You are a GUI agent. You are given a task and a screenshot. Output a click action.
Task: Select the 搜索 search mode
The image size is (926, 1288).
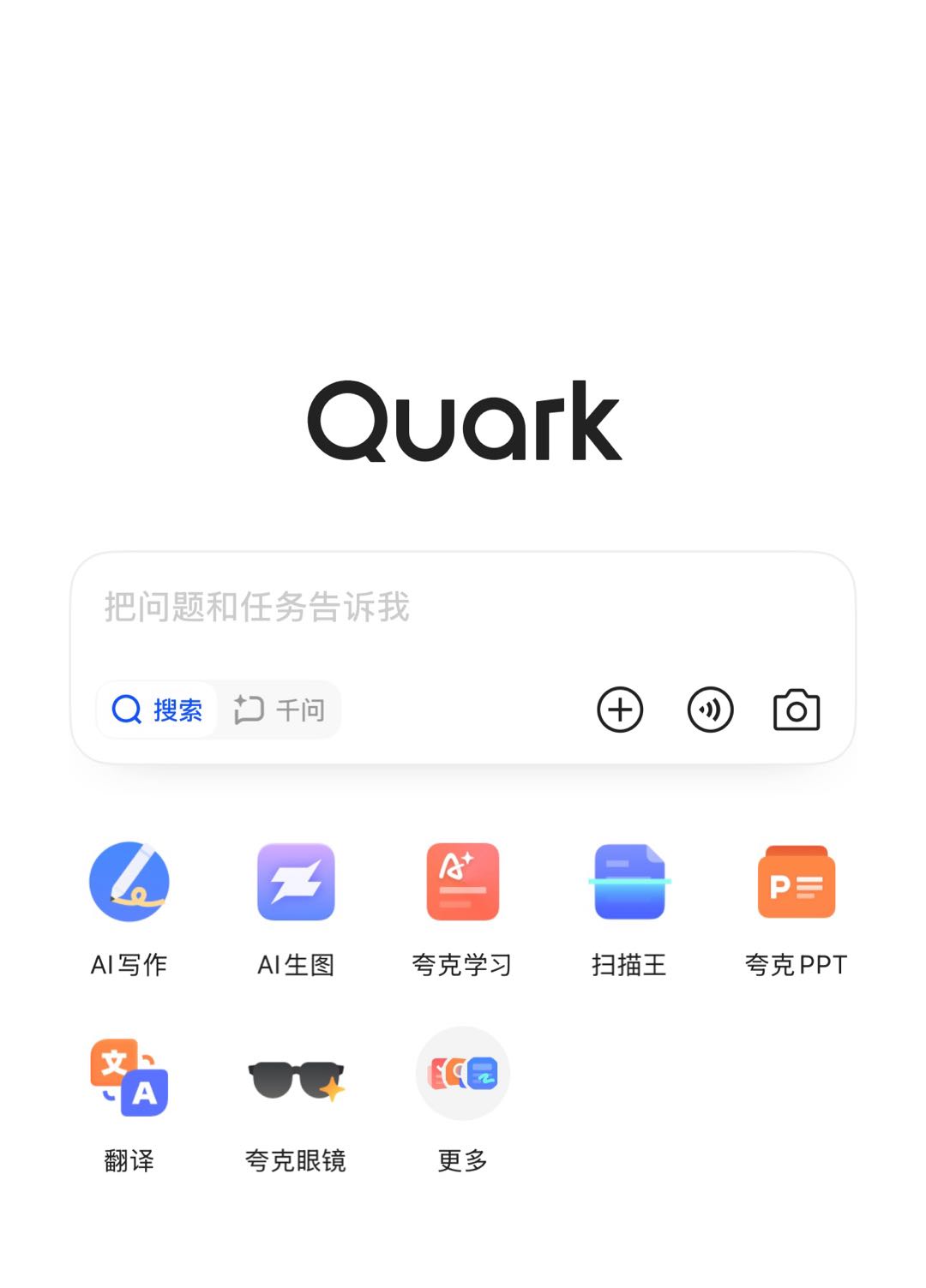pyautogui.click(x=156, y=709)
